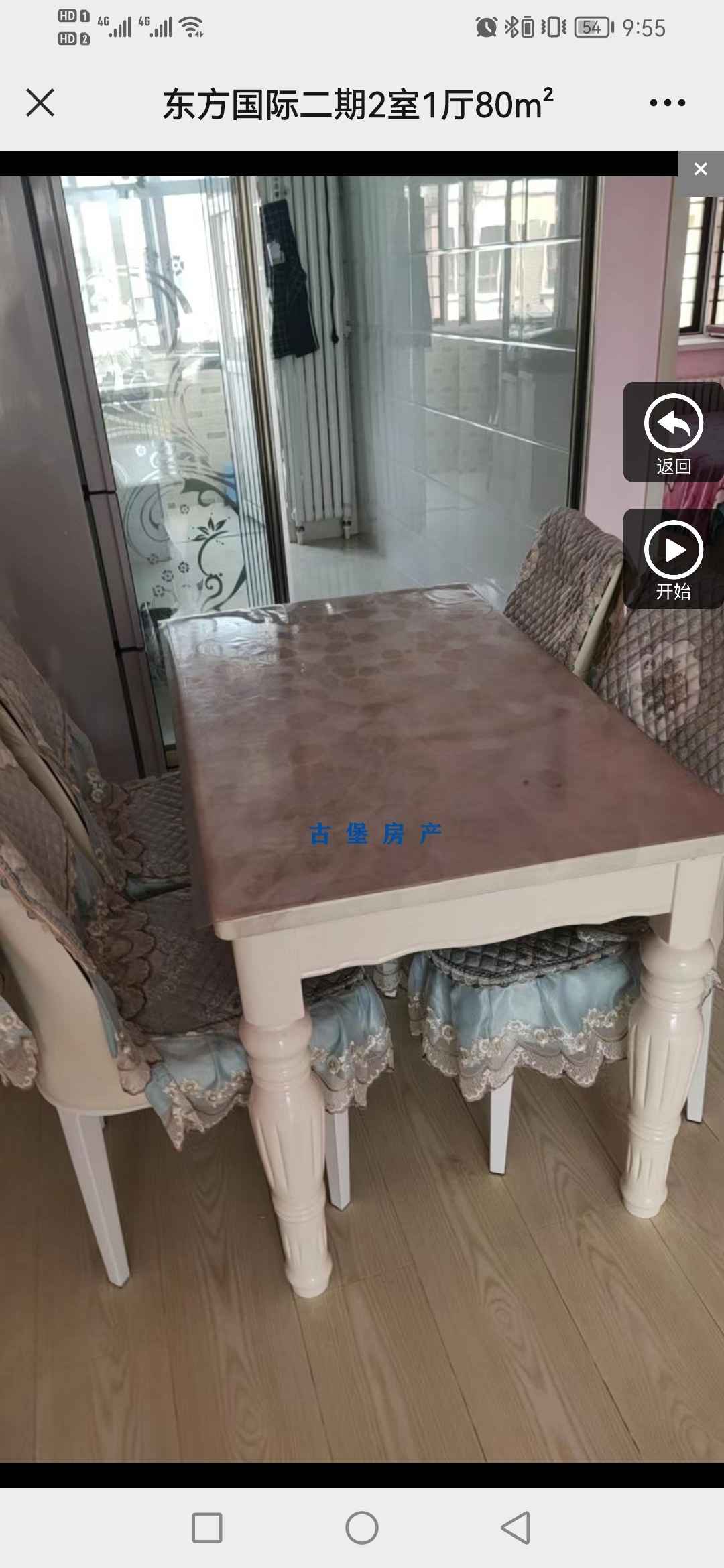This screenshot has height=1568, width=724.
Task: Go to the home screen
Action: (362, 1528)
